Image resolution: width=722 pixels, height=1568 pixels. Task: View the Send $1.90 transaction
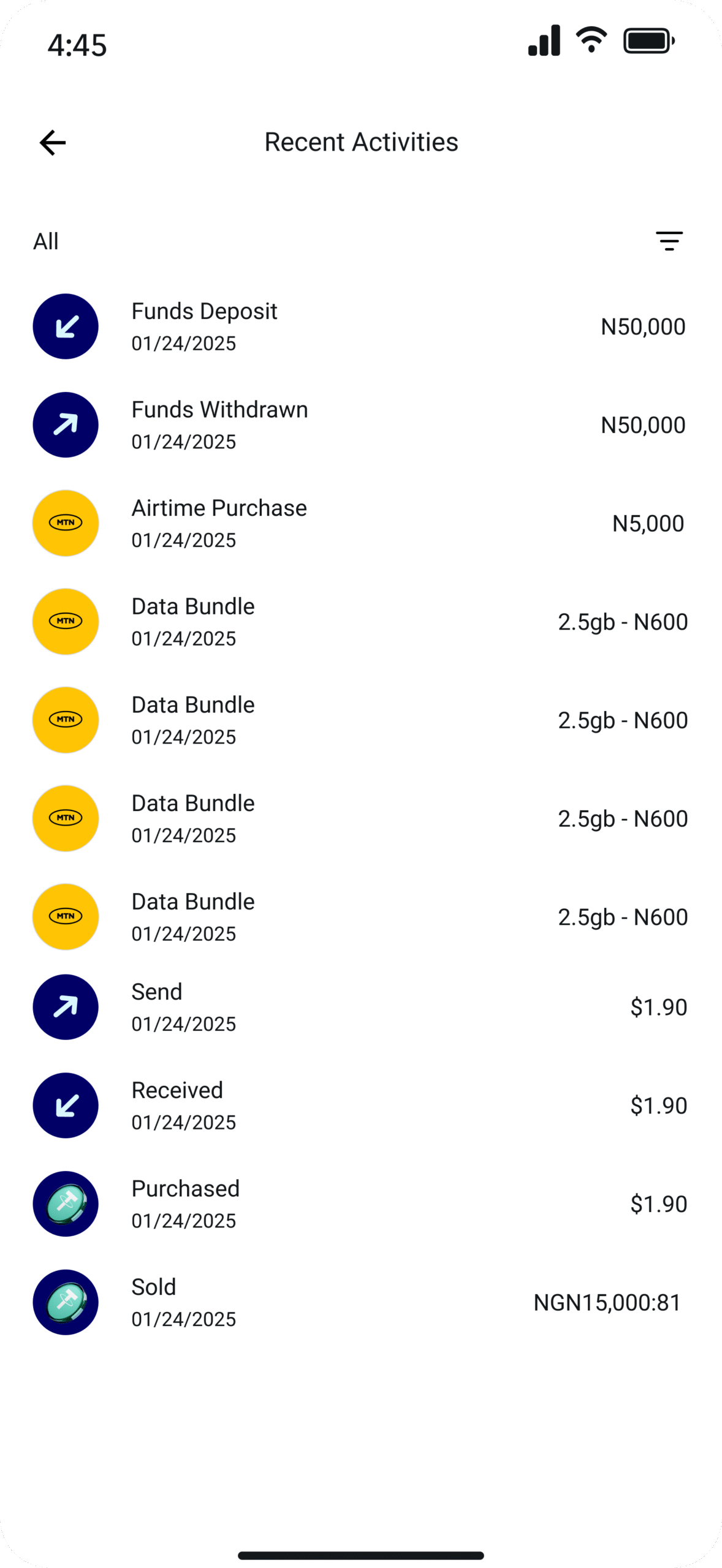point(360,1007)
